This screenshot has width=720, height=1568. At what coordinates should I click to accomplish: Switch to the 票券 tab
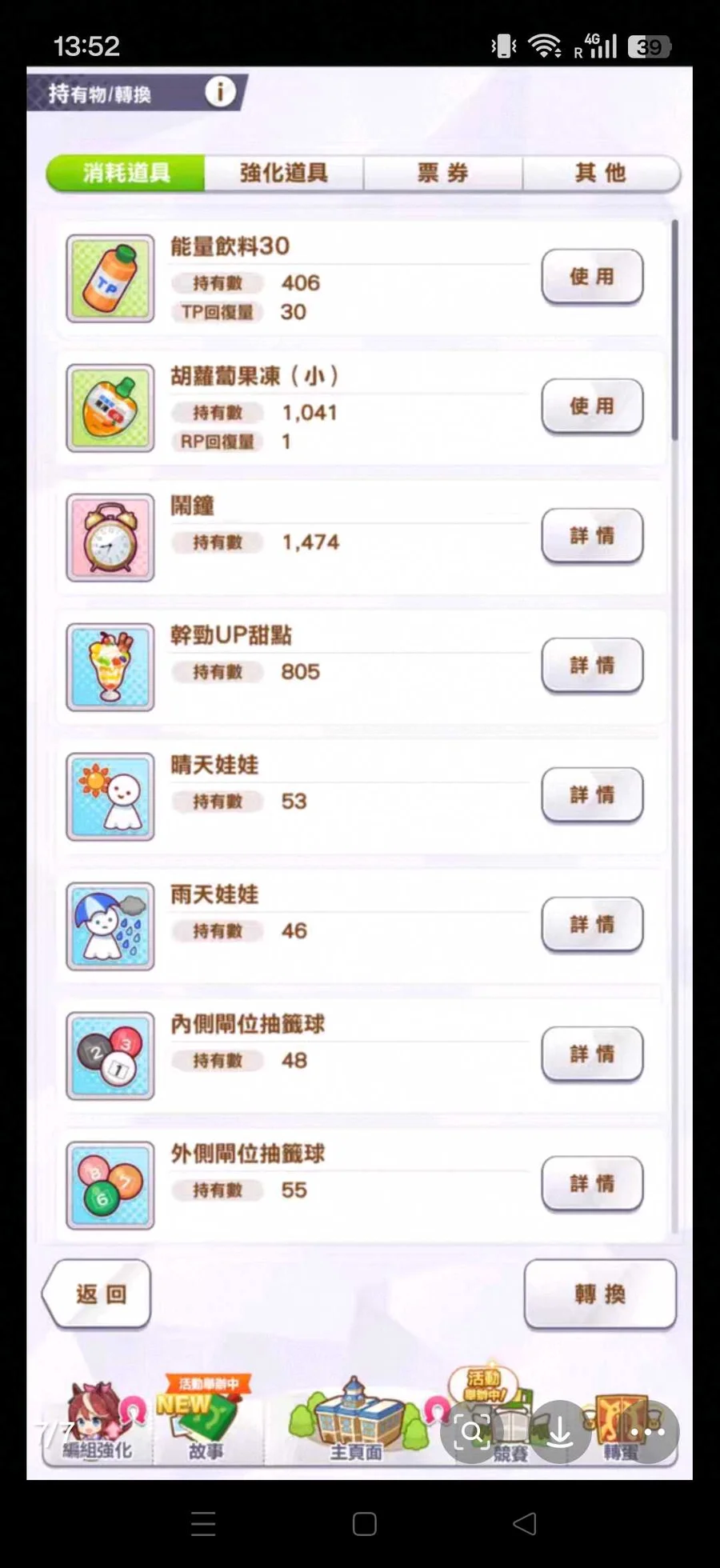pyautogui.click(x=442, y=173)
